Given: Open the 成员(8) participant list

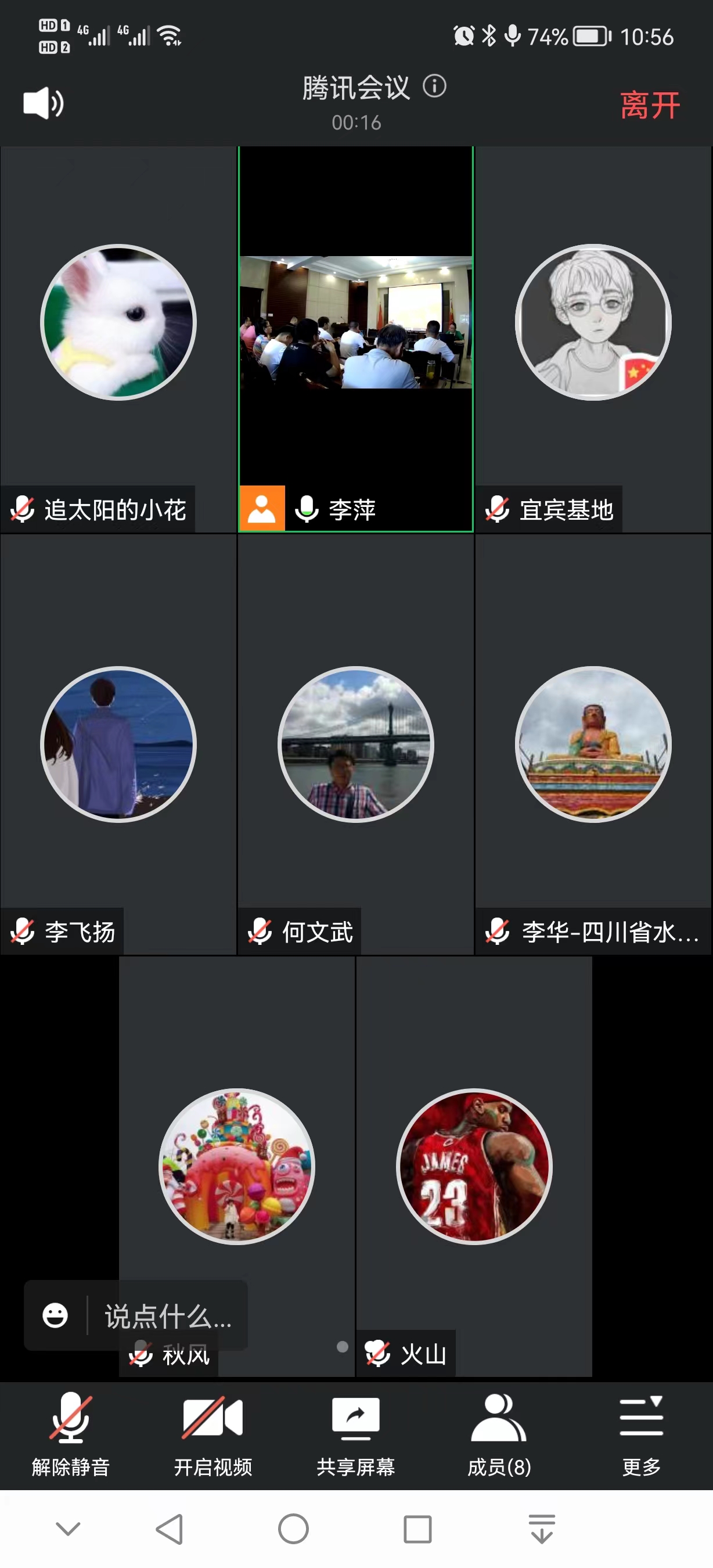Looking at the screenshot, I should click(499, 1433).
